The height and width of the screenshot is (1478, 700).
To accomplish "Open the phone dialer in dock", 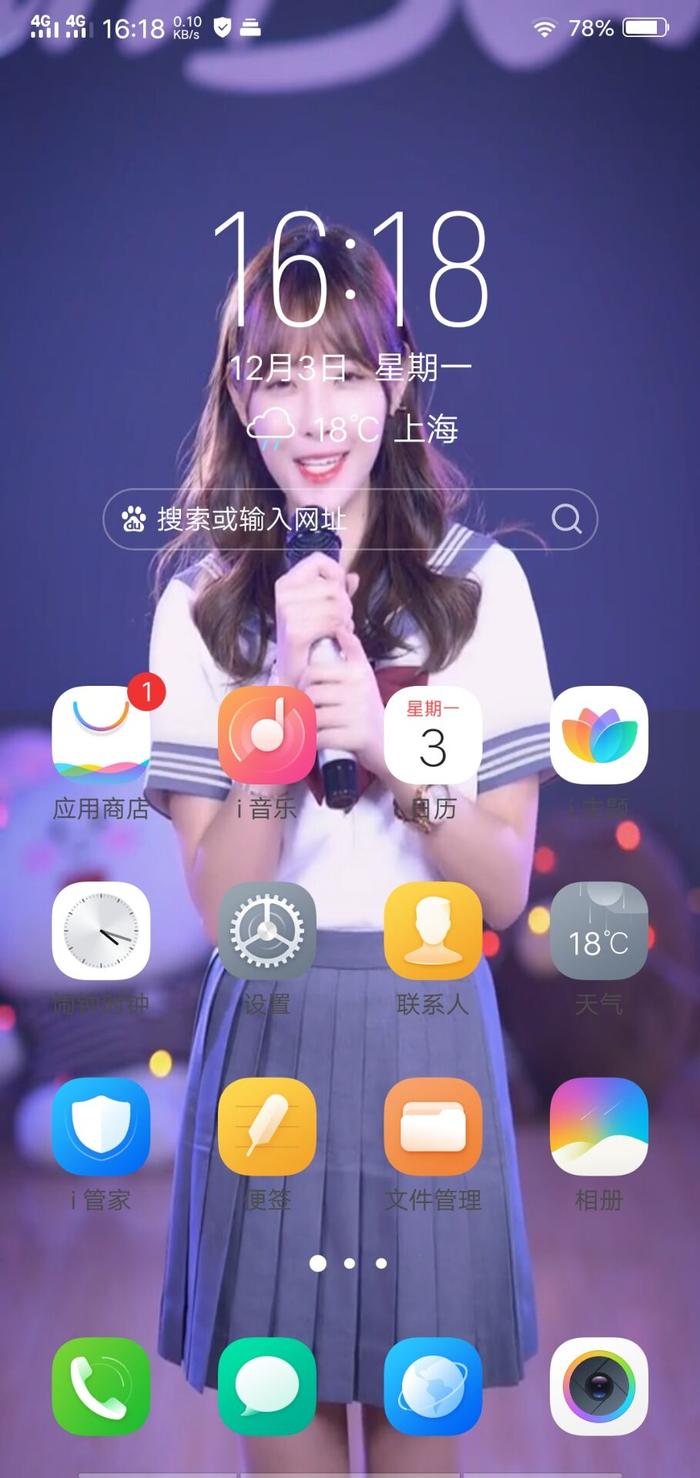I will coord(101,1386).
